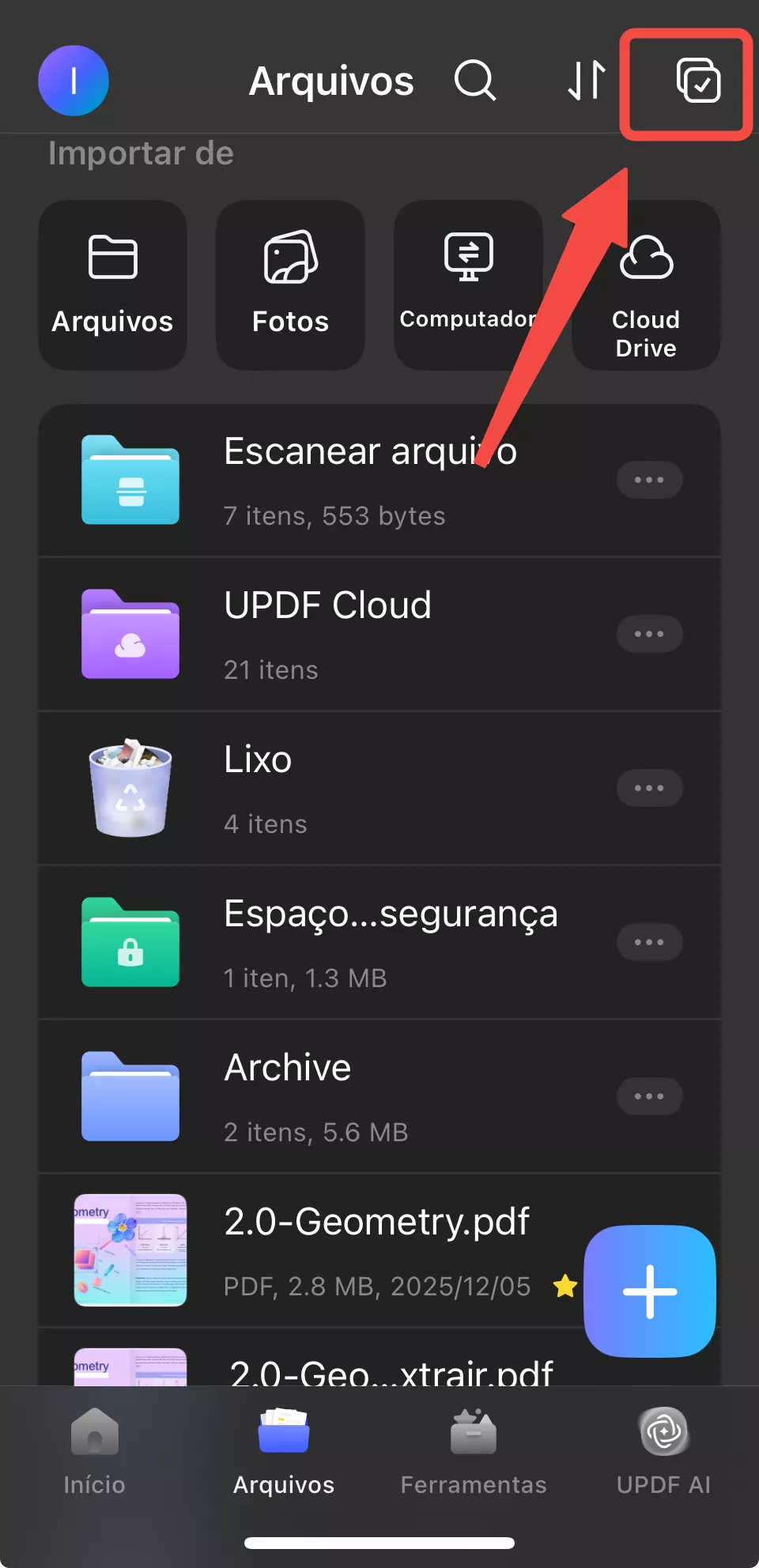Click the sort order icon
The height and width of the screenshot is (1568, 759).
(585, 81)
